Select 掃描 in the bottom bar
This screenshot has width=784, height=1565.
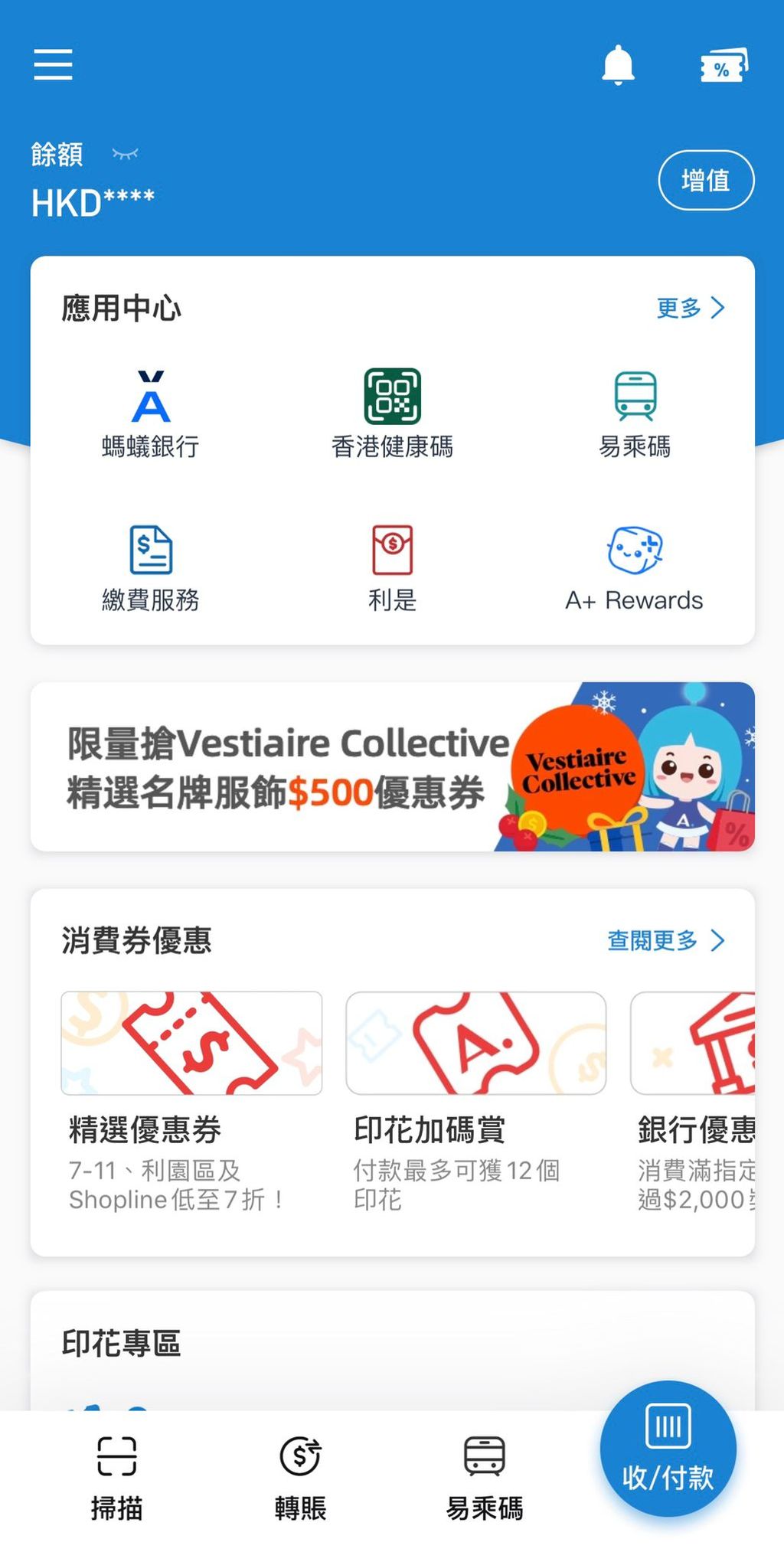117,1478
